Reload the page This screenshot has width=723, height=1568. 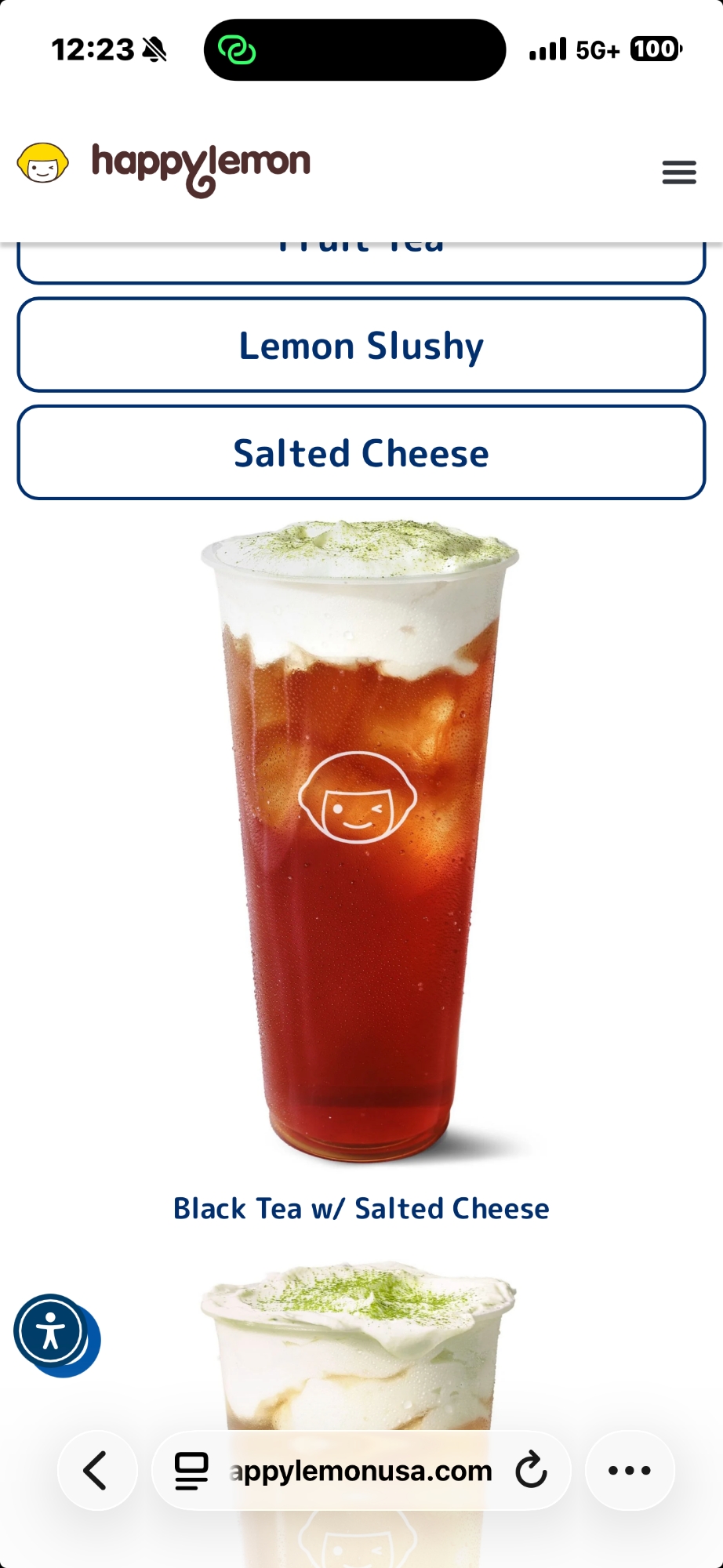tap(531, 1470)
